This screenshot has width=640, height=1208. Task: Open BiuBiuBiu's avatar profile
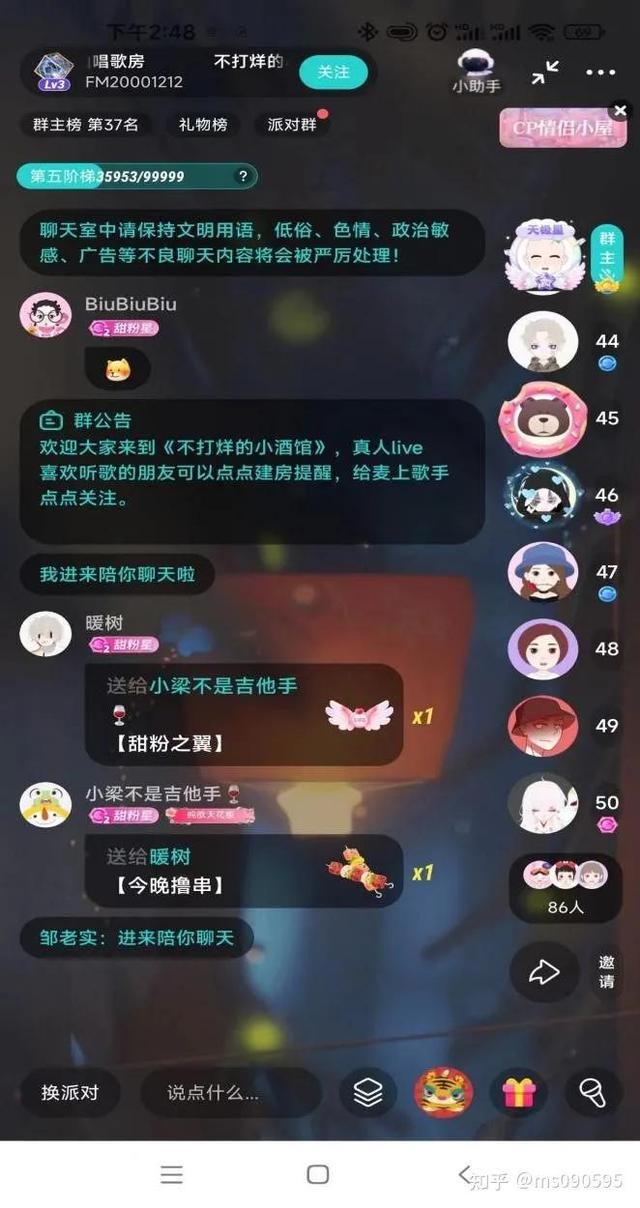(x=45, y=315)
